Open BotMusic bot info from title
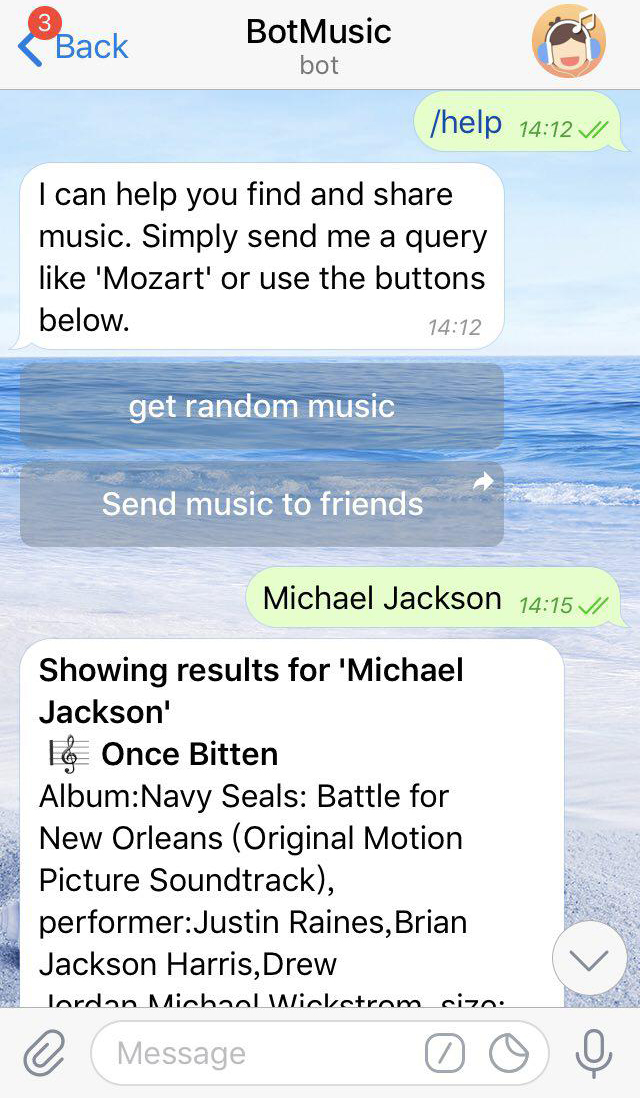 tap(319, 44)
